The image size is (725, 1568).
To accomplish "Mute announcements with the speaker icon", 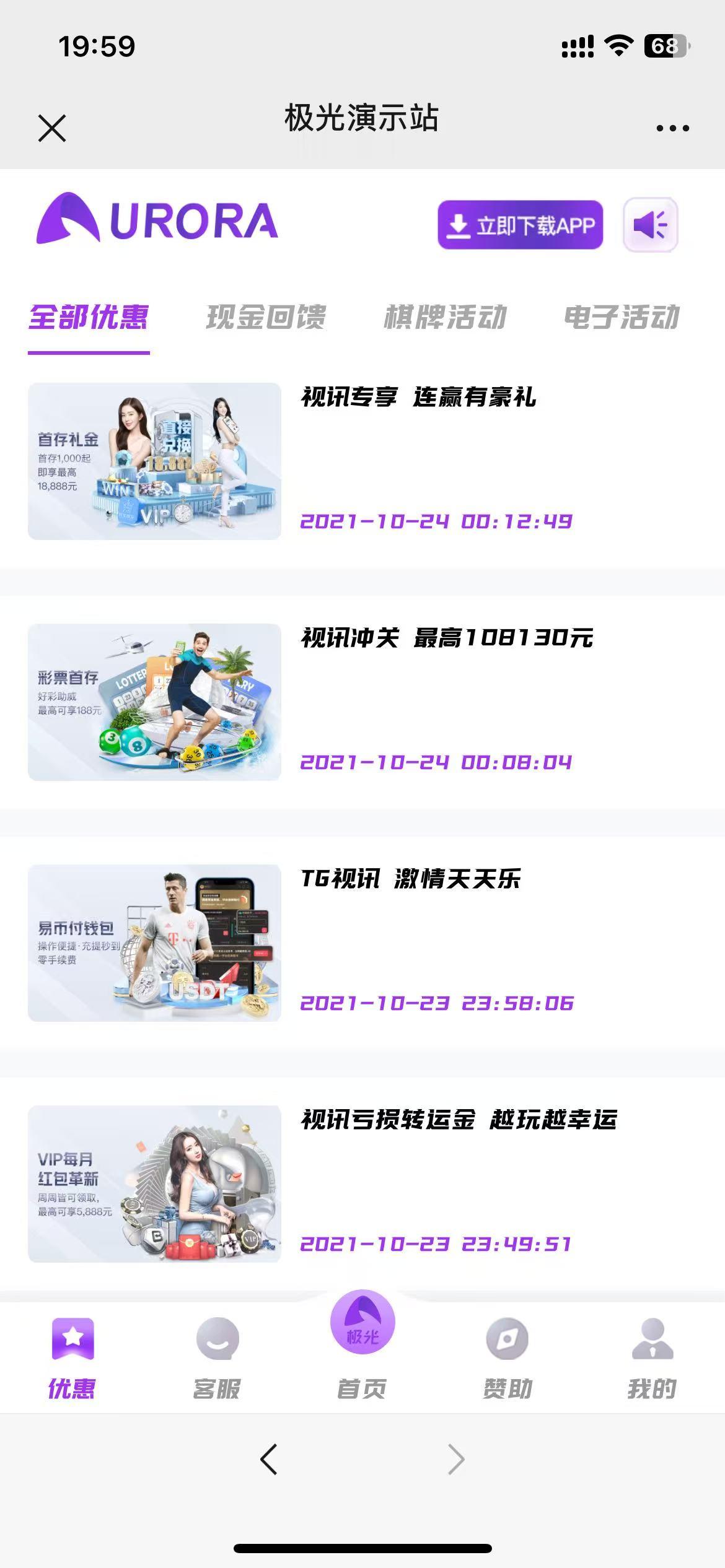I will (x=648, y=225).
